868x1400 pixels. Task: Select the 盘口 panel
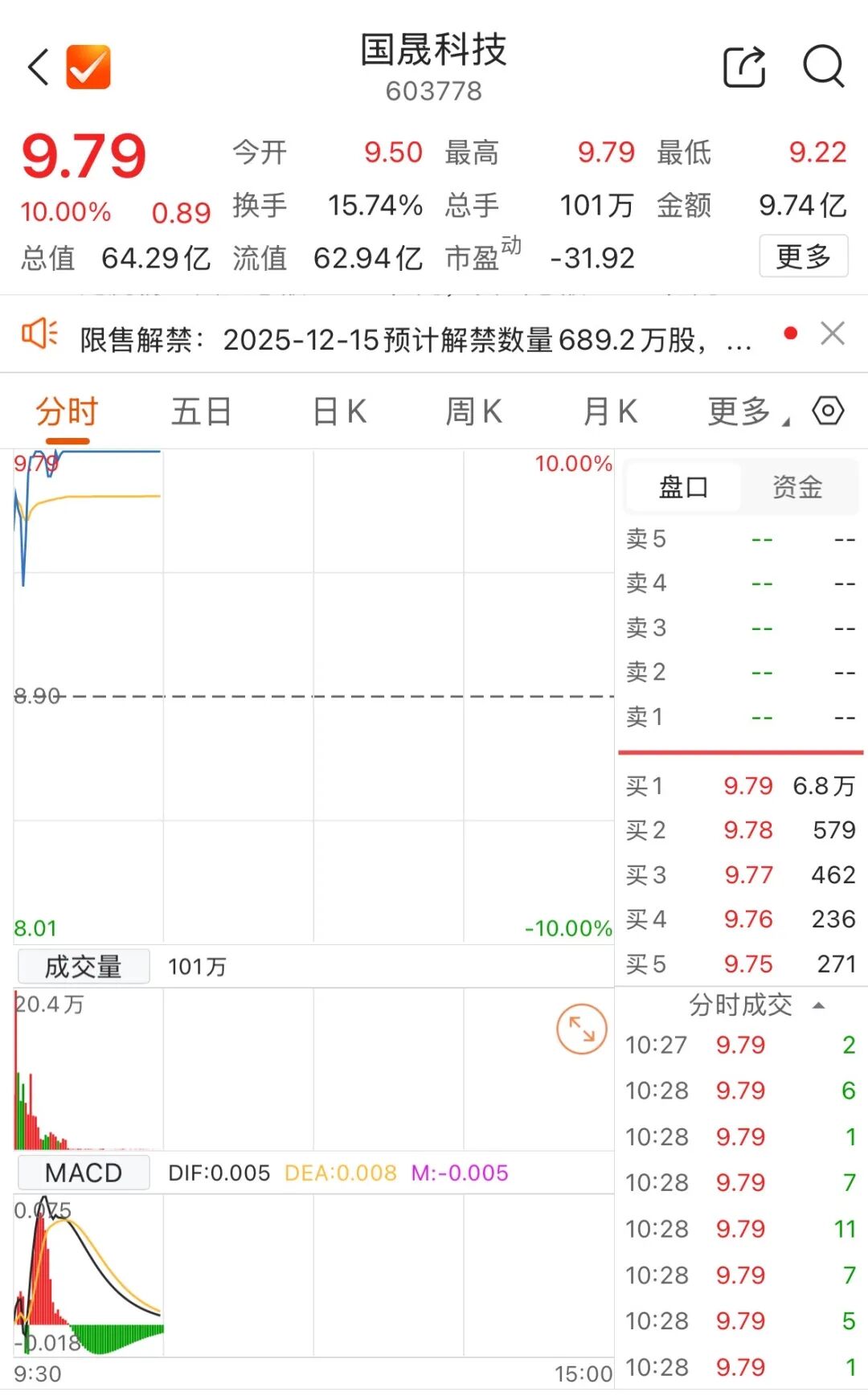point(682,486)
